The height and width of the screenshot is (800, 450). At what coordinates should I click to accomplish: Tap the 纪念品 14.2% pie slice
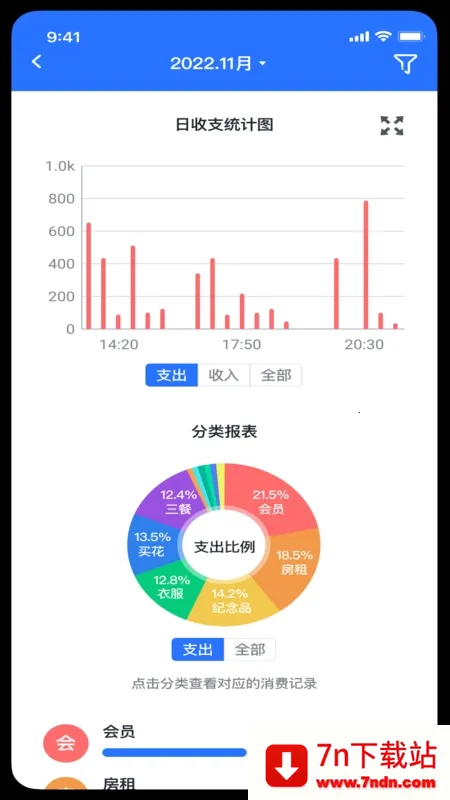231,601
